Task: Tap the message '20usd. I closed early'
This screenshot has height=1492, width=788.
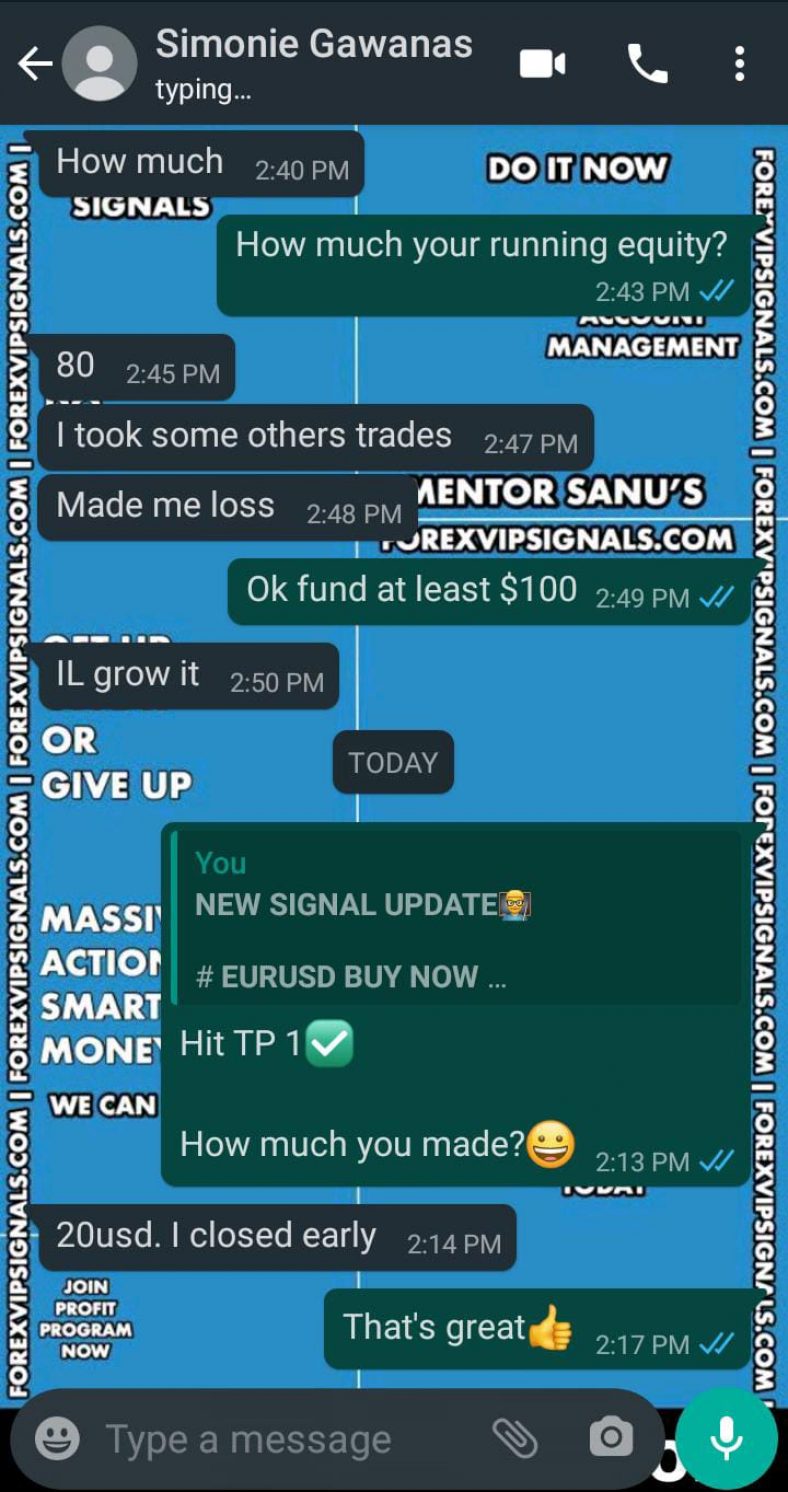Action: coord(215,1235)
